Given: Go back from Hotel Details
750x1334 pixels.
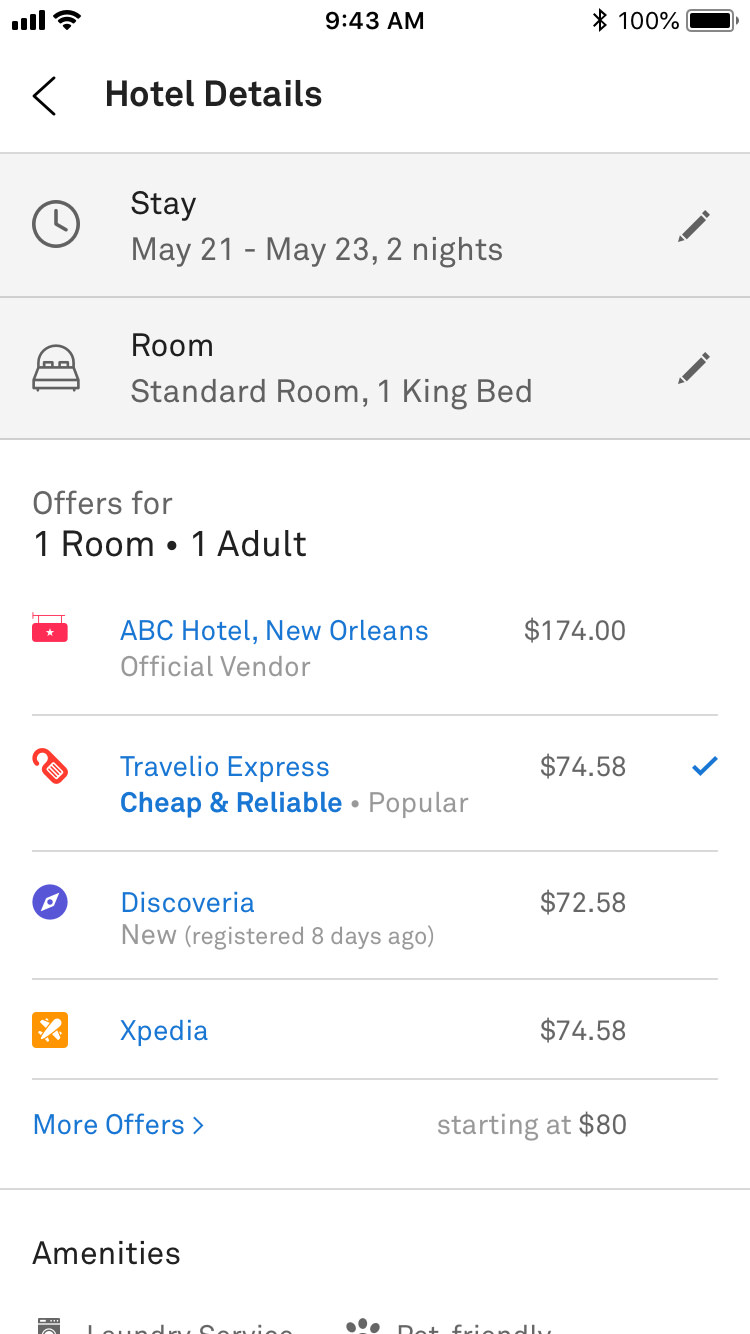Looking at the screenshot, I should tap(44, 96).
